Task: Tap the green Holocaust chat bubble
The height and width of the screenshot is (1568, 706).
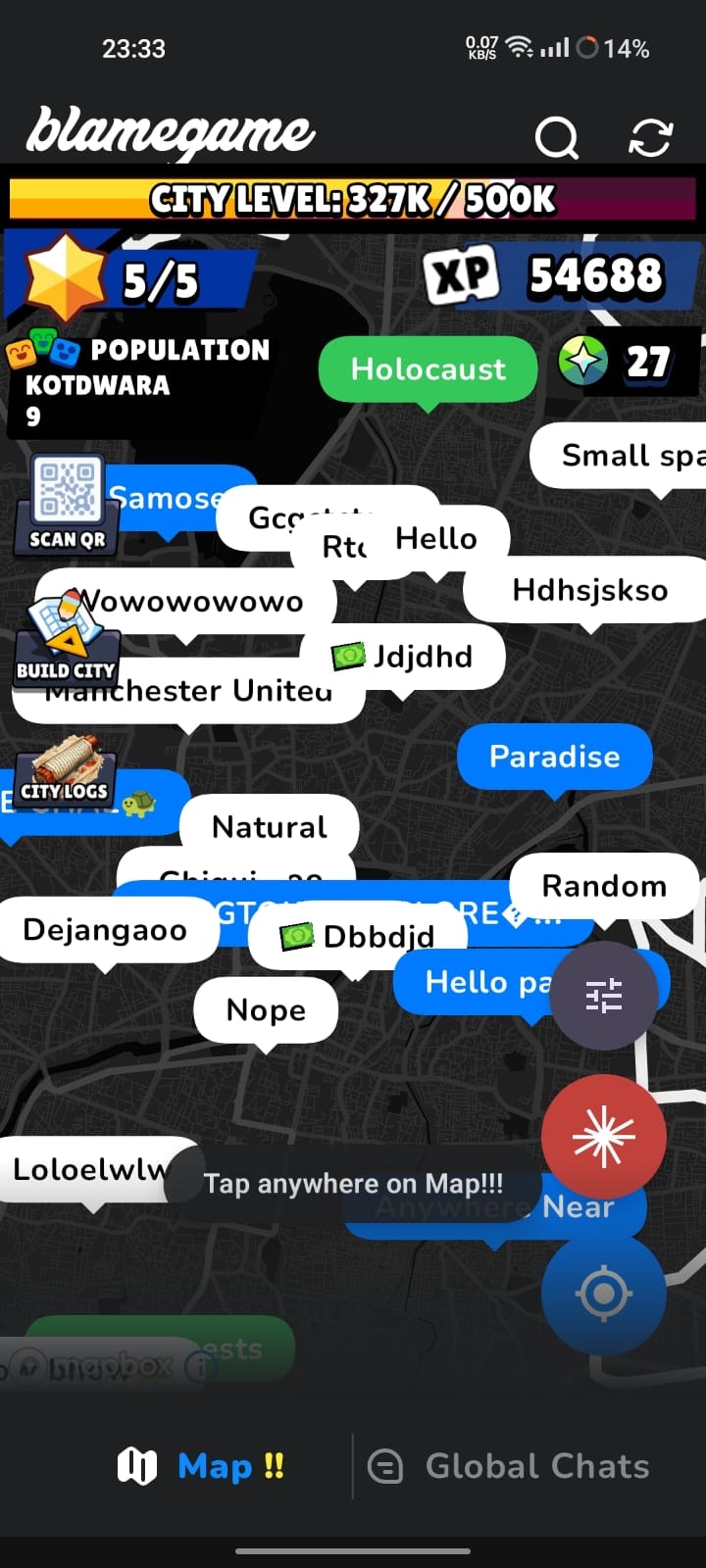Action: pos(428,369)
